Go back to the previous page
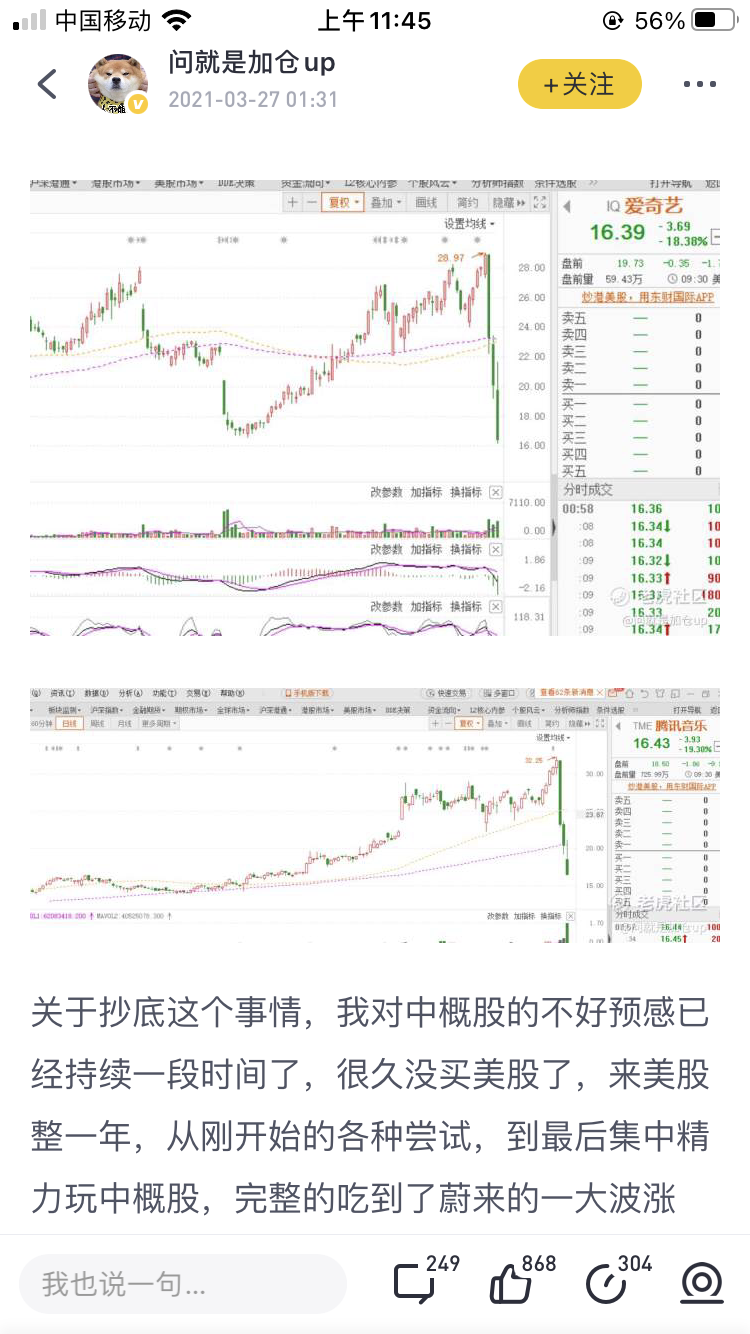The height and width of the screenshot is (1334, 750). pyautogui.click(x=47, y=84)
